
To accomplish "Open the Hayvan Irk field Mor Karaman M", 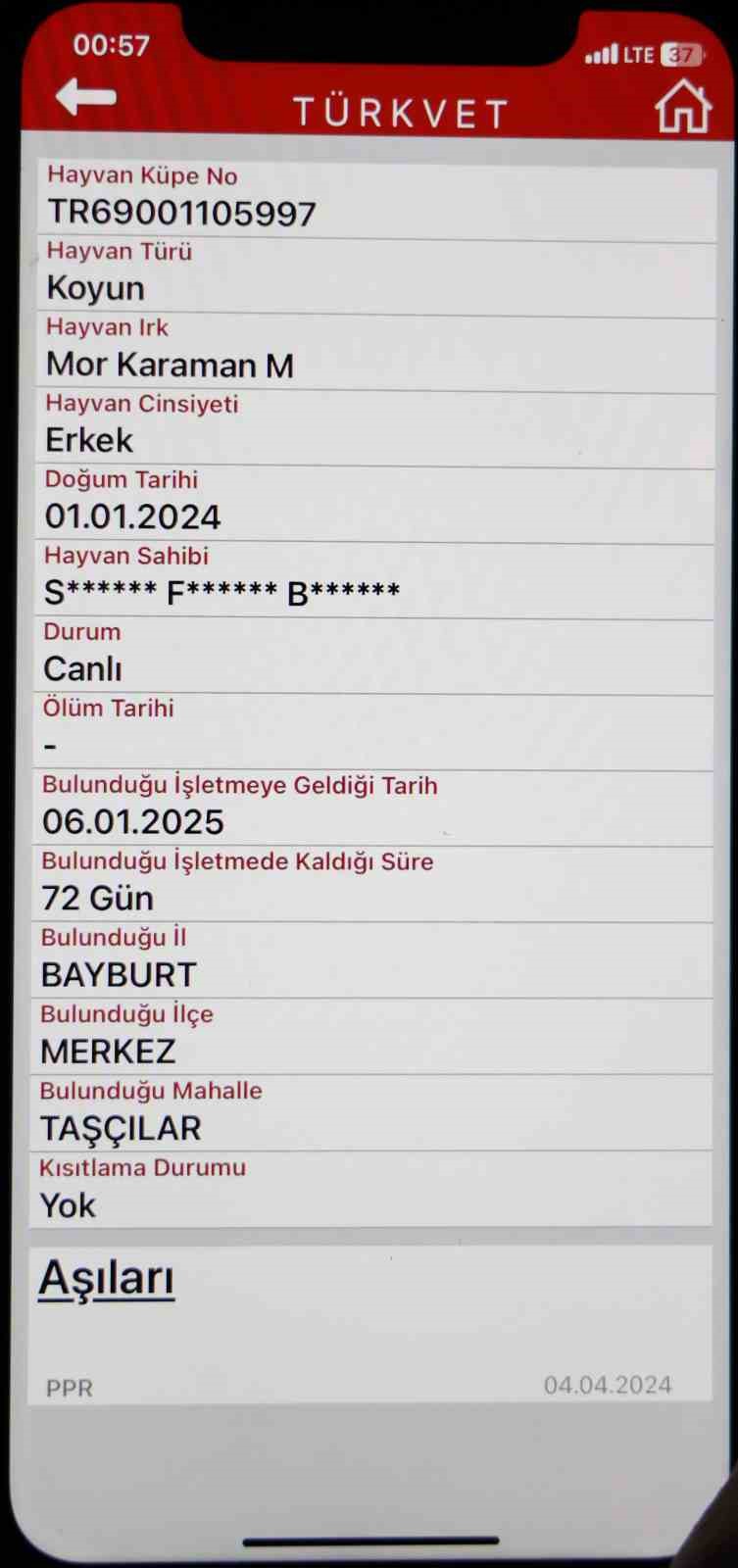I will (x=171, y=365).
